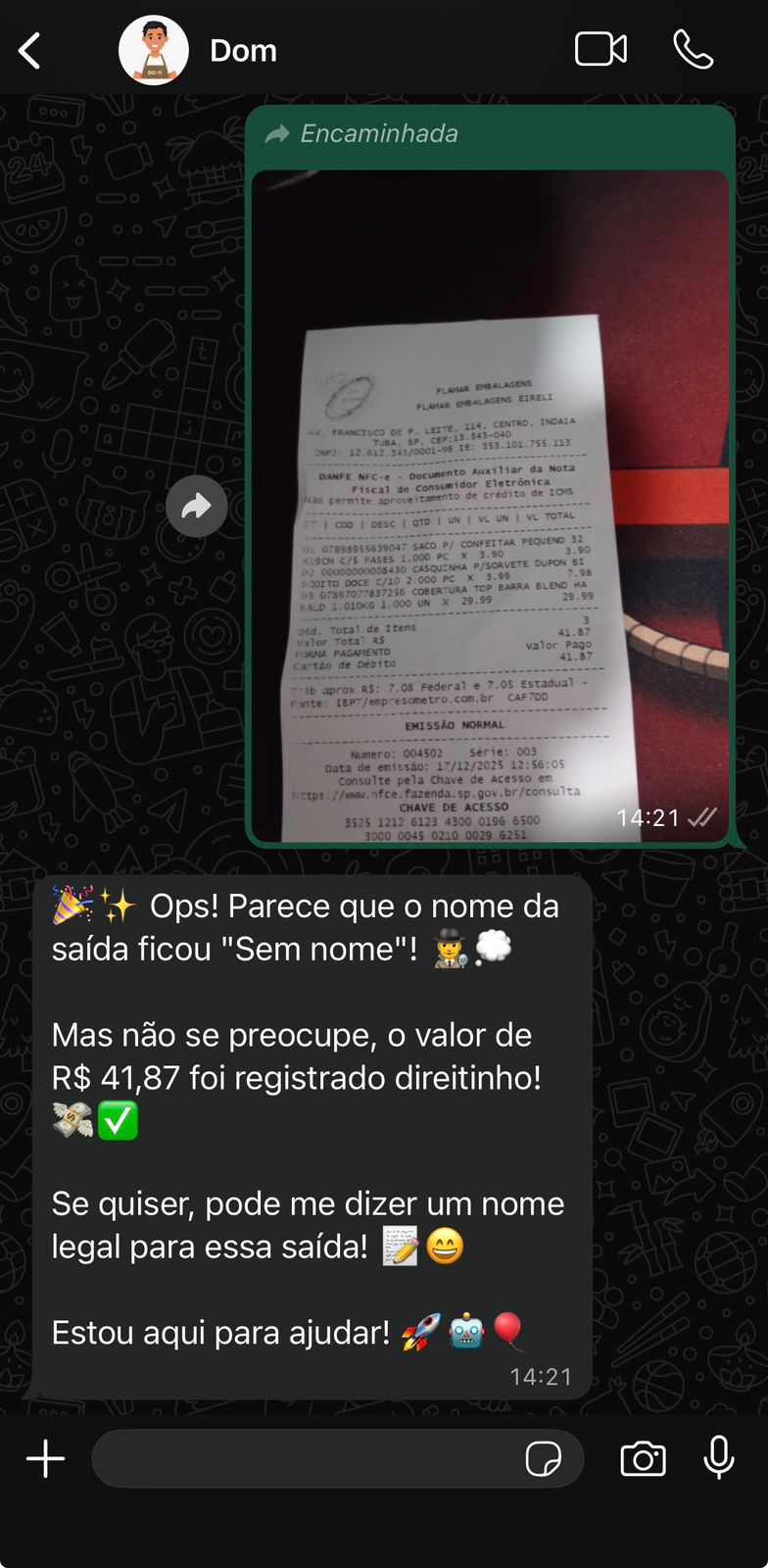Open Dom's profile picture
The height and width of the screenshot is (1568, 768).
coord(154,48)
